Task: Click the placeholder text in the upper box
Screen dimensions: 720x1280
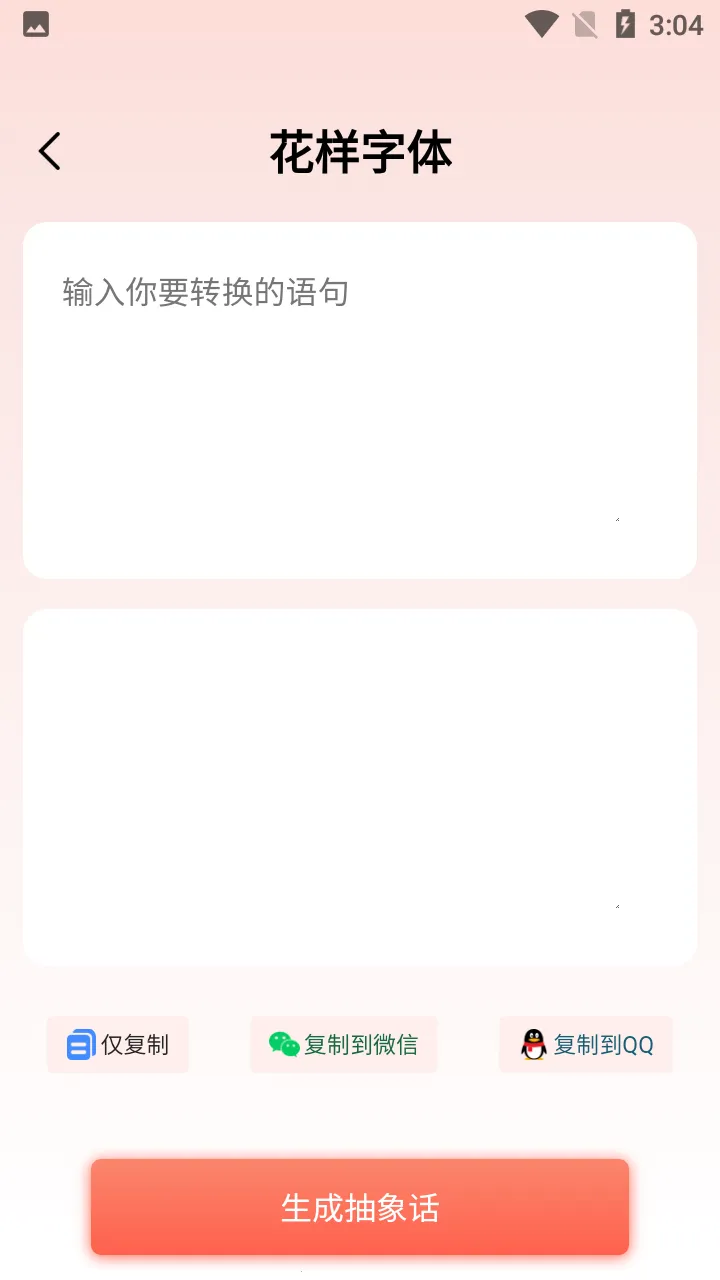Action: click(x=203, y=292)
